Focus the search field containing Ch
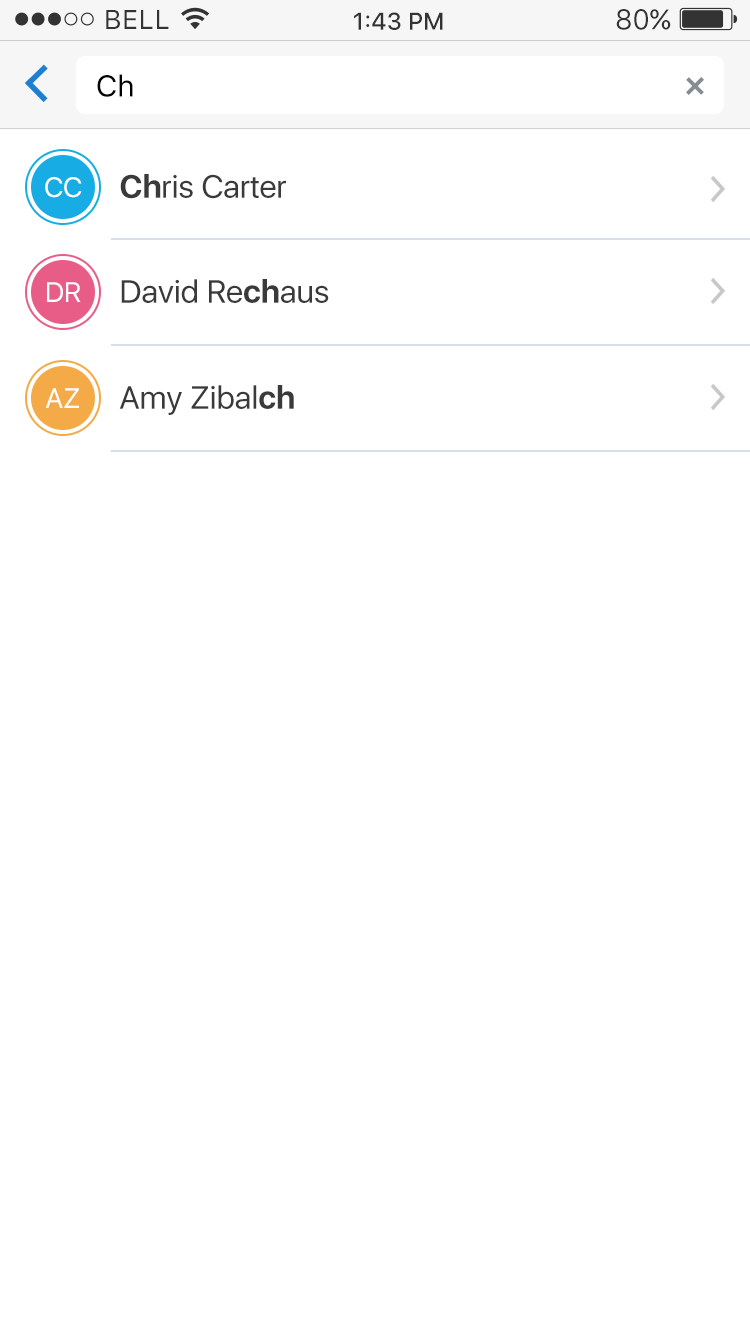Image resolution: width=750 pixels, height=1334 pixels. [380, 86]
